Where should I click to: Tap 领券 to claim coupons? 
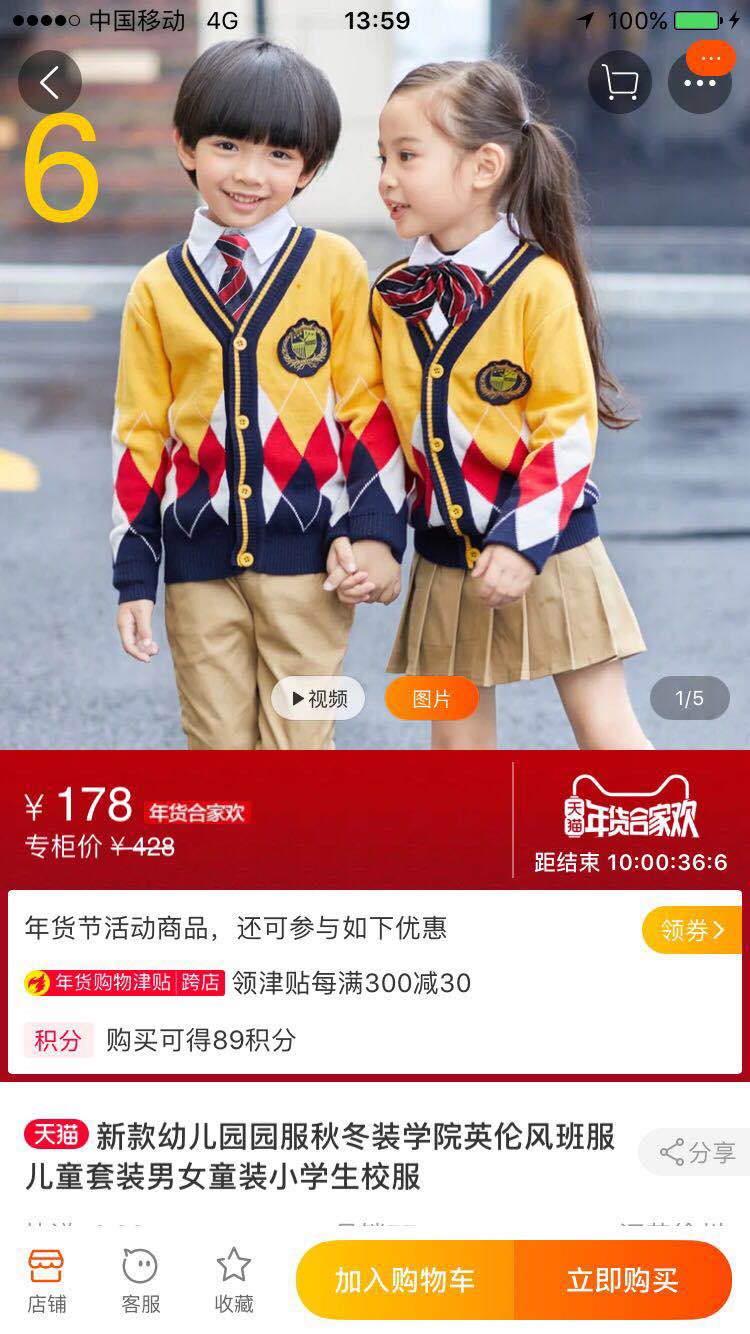(x=692, y=930)
